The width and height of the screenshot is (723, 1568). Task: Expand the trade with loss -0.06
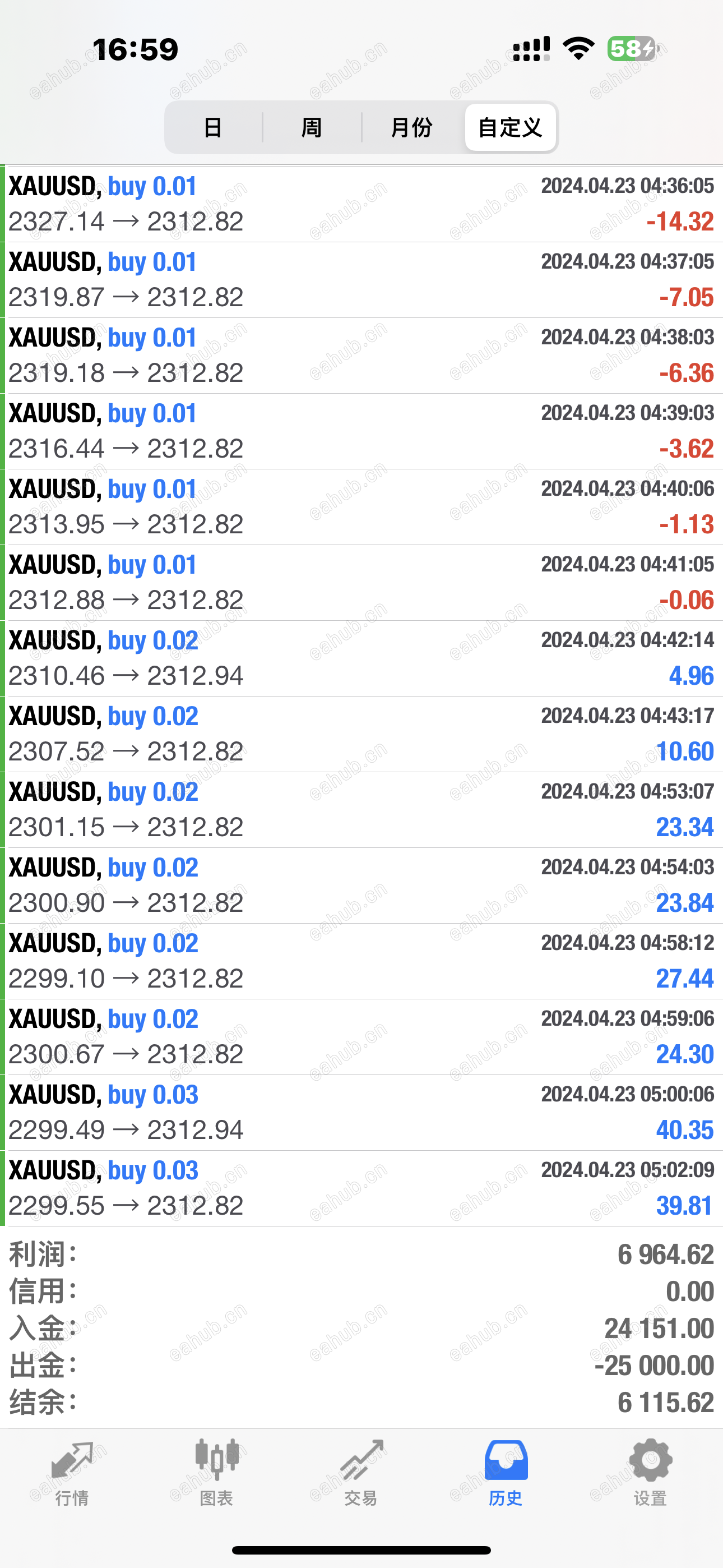[361, 583]
